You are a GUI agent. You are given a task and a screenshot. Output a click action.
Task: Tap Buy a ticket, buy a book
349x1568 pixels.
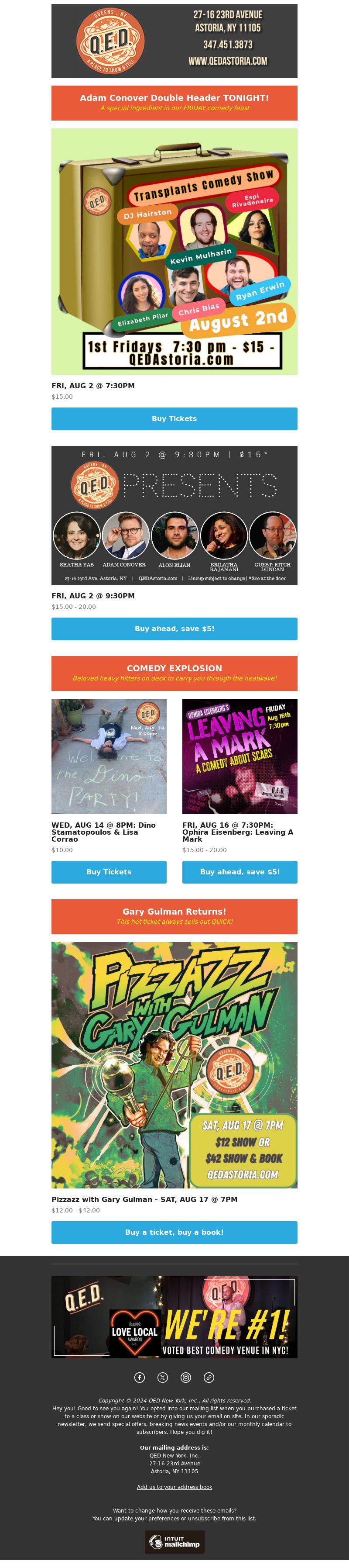click(x=174, y=1232)
